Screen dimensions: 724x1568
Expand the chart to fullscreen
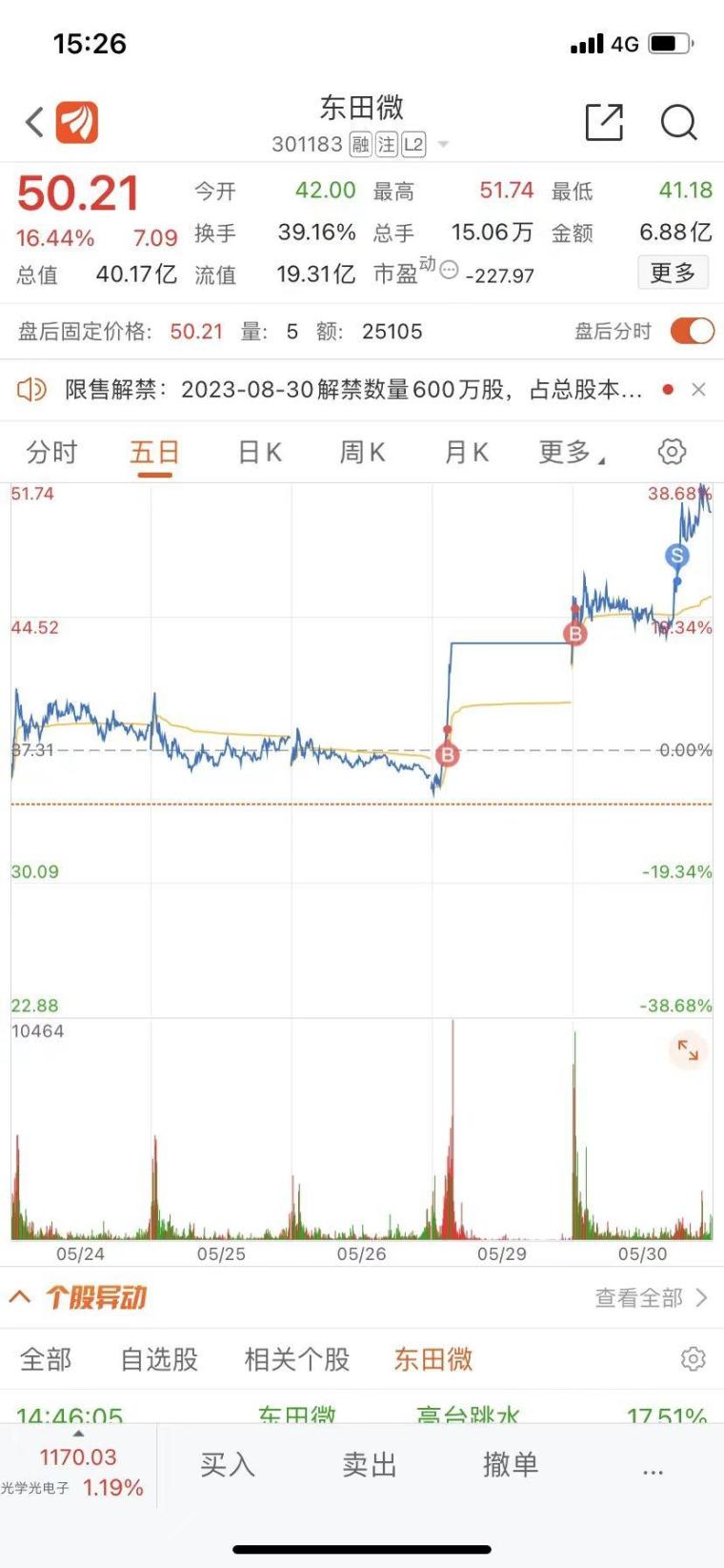coord(688,1050)
